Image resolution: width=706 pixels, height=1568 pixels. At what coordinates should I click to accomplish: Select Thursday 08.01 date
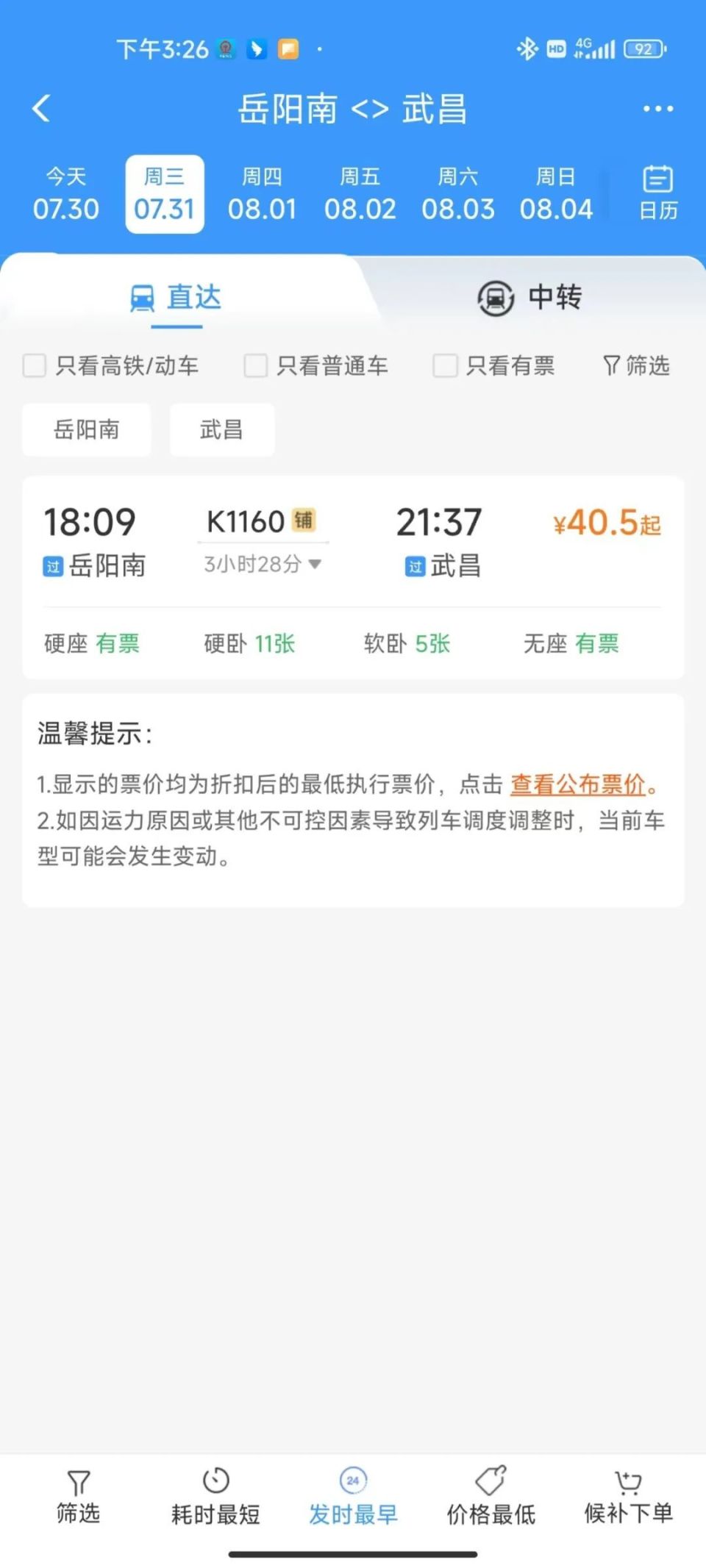point(262,194)
